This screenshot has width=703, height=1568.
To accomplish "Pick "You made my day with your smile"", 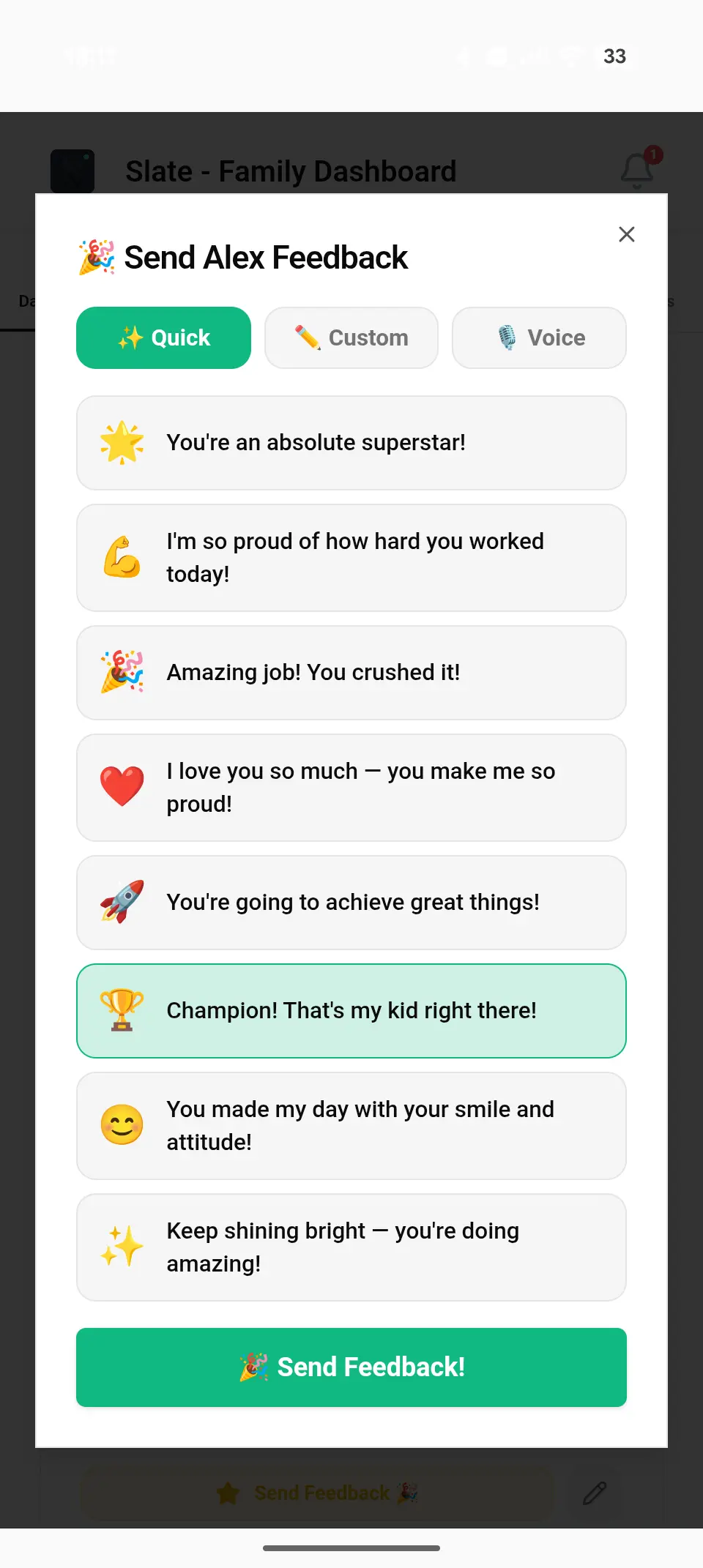I will 351,1126.
